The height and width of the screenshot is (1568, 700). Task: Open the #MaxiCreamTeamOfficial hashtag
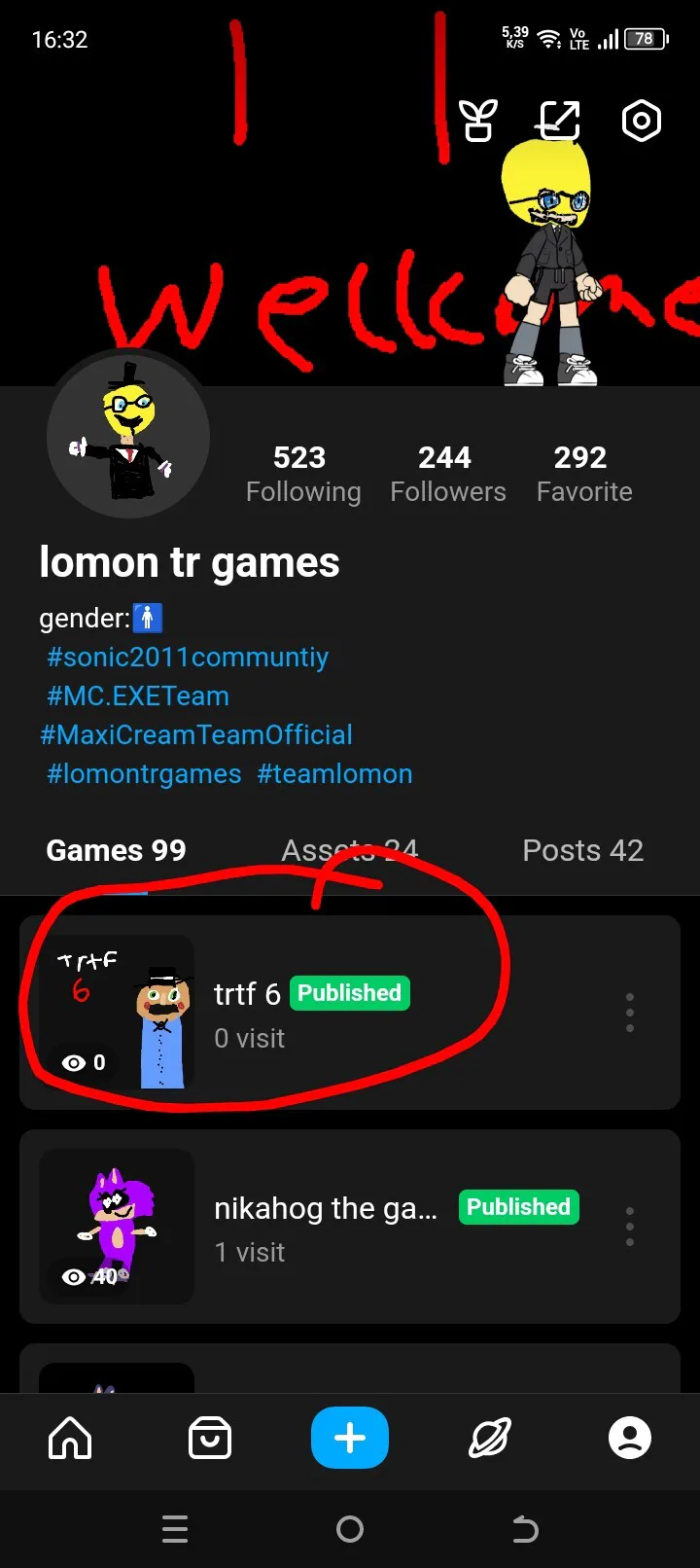[196, 735]
